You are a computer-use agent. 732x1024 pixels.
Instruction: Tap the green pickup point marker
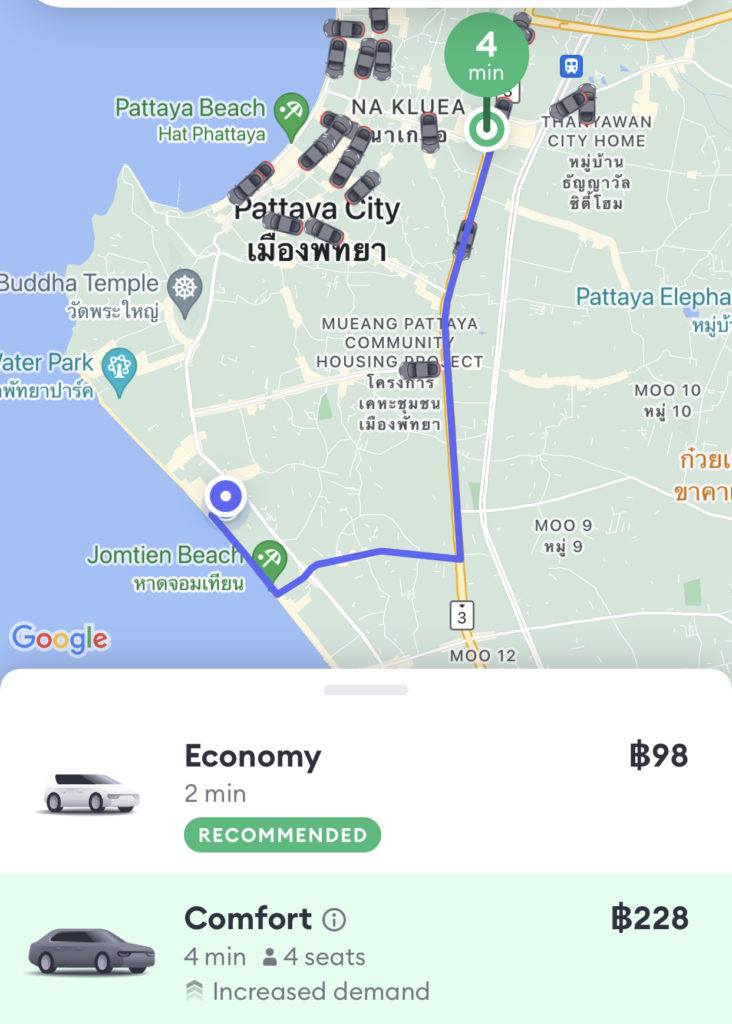[x=487, y=129]
